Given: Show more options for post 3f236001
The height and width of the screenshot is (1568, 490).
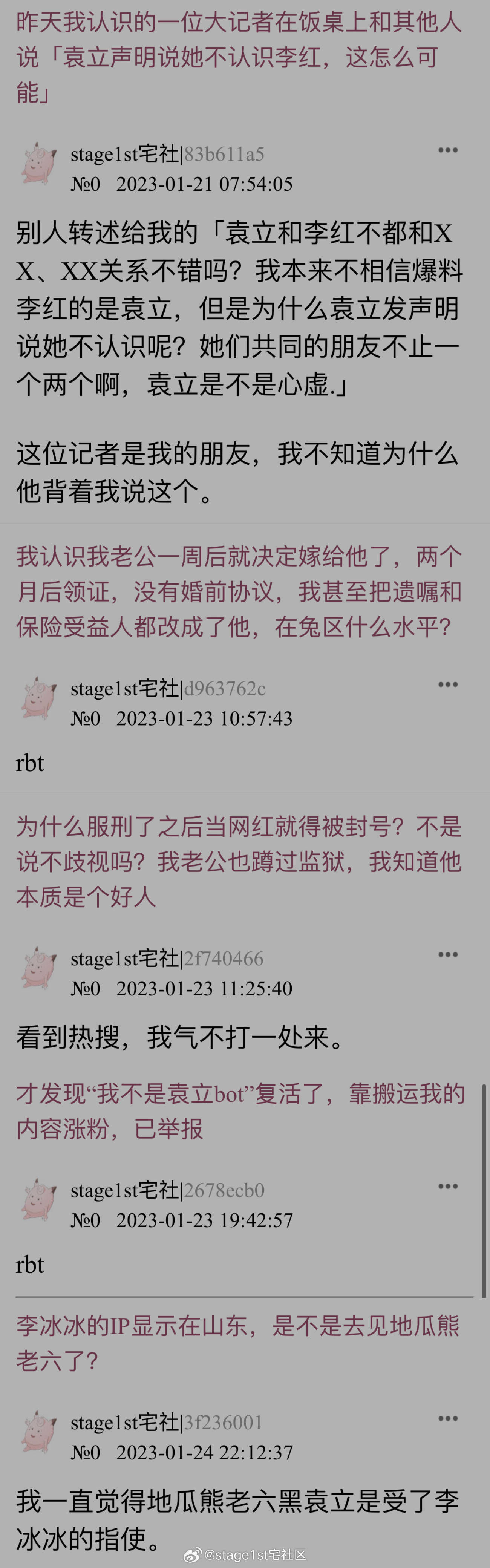Looking at the screenshot, I should (x=447, y=1419).
